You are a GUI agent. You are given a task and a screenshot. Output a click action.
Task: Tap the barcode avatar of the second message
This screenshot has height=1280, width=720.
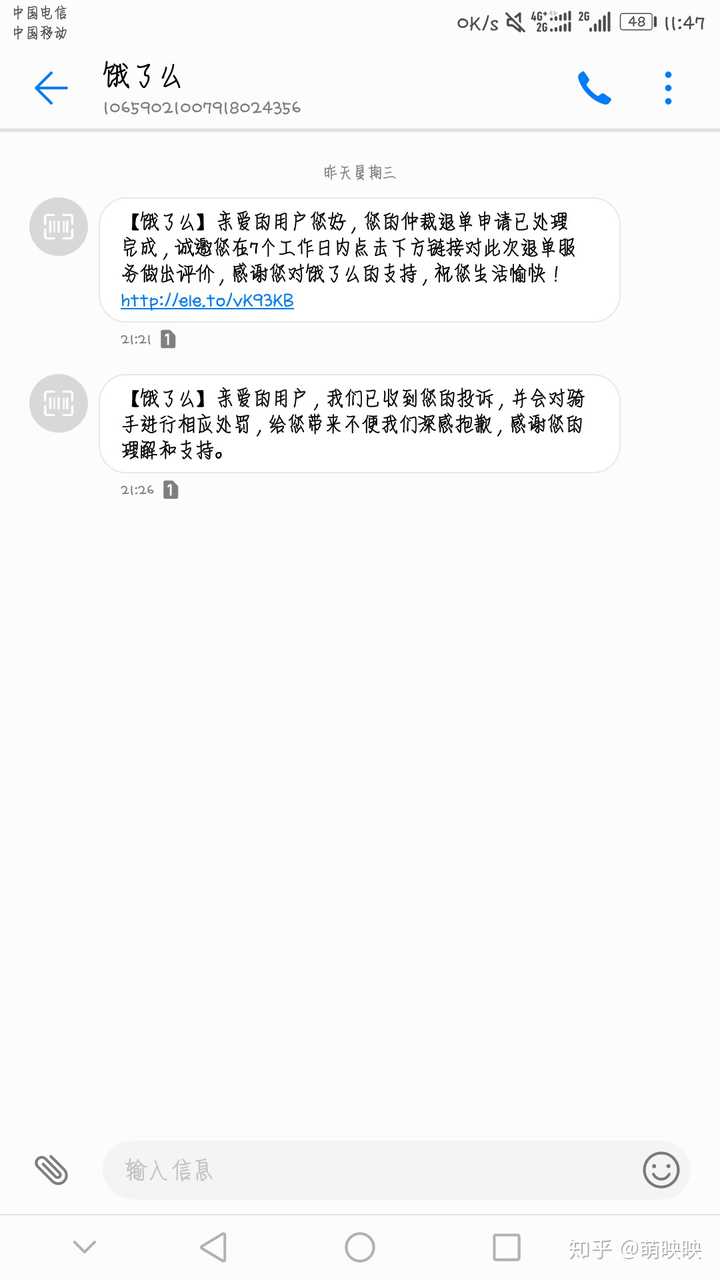tap(58, 404)
